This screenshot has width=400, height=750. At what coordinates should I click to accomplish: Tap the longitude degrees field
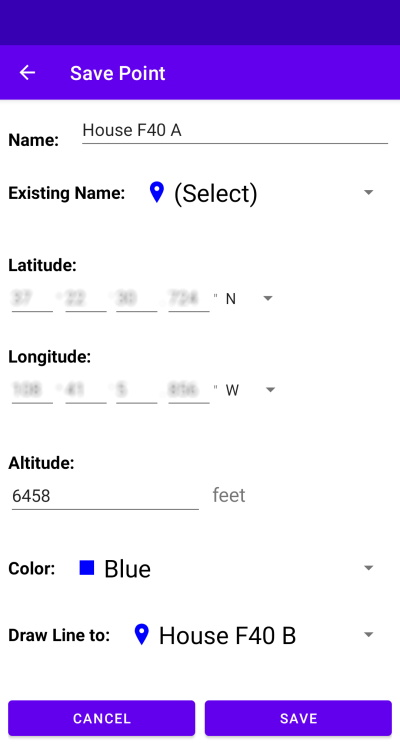pos(32,391)
